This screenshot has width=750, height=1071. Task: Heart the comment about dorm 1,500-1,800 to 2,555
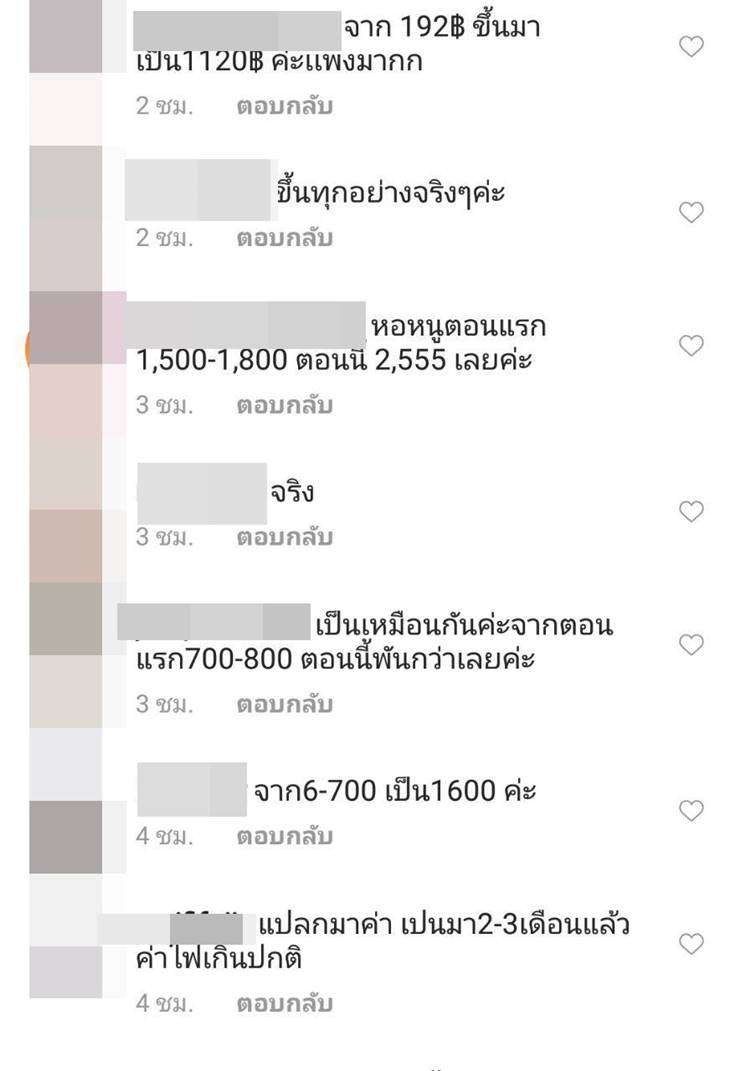tap(691, 345)
